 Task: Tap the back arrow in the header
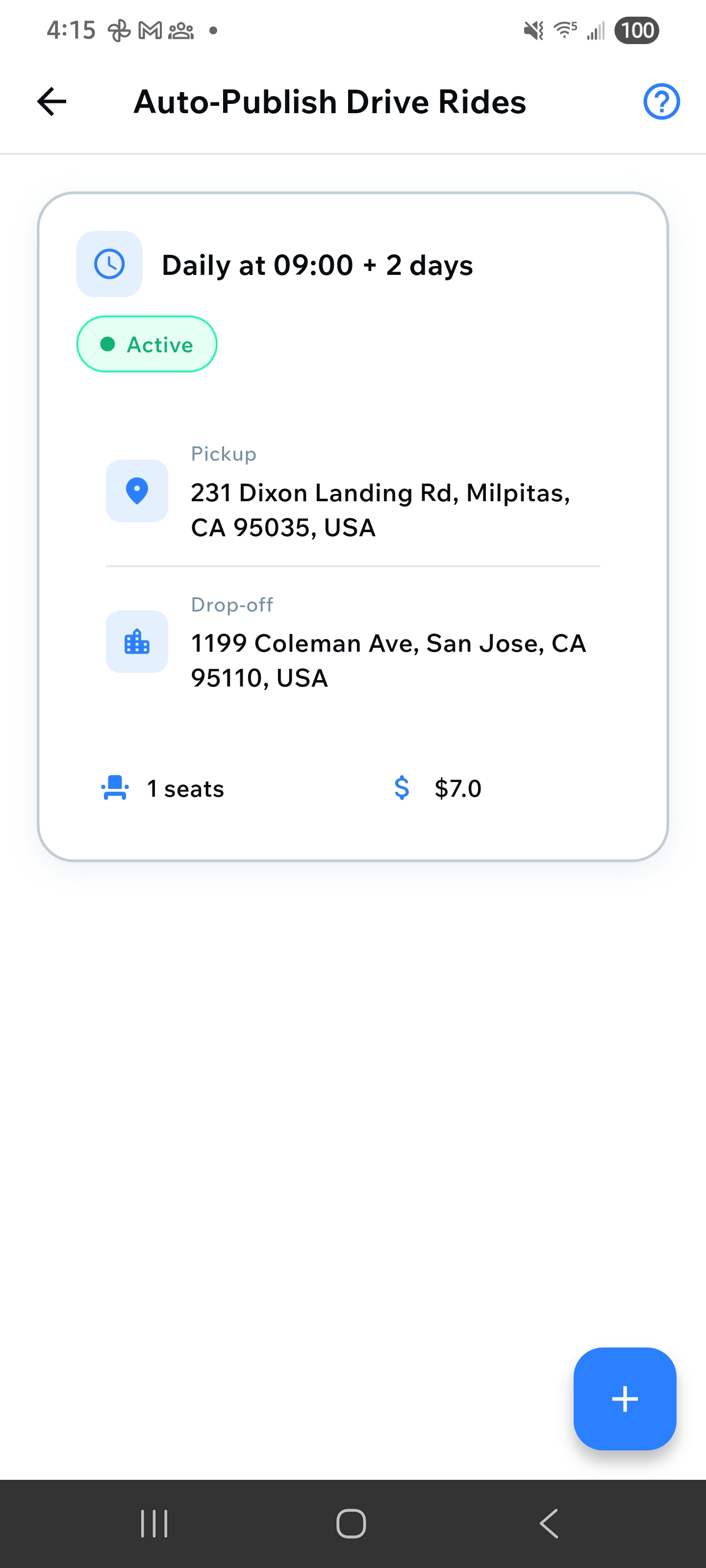click(x=51, y=101)
